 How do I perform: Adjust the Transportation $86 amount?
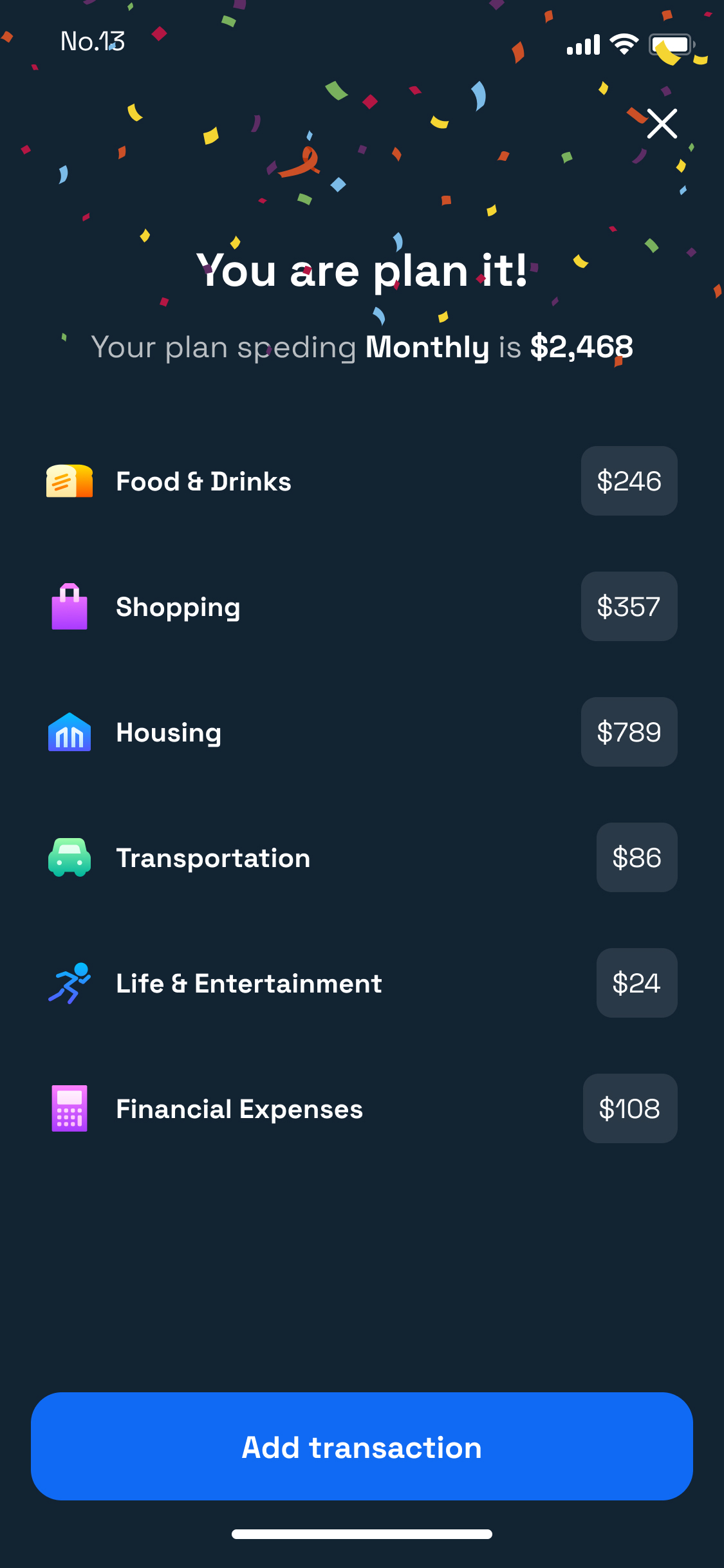coord(636,857)
